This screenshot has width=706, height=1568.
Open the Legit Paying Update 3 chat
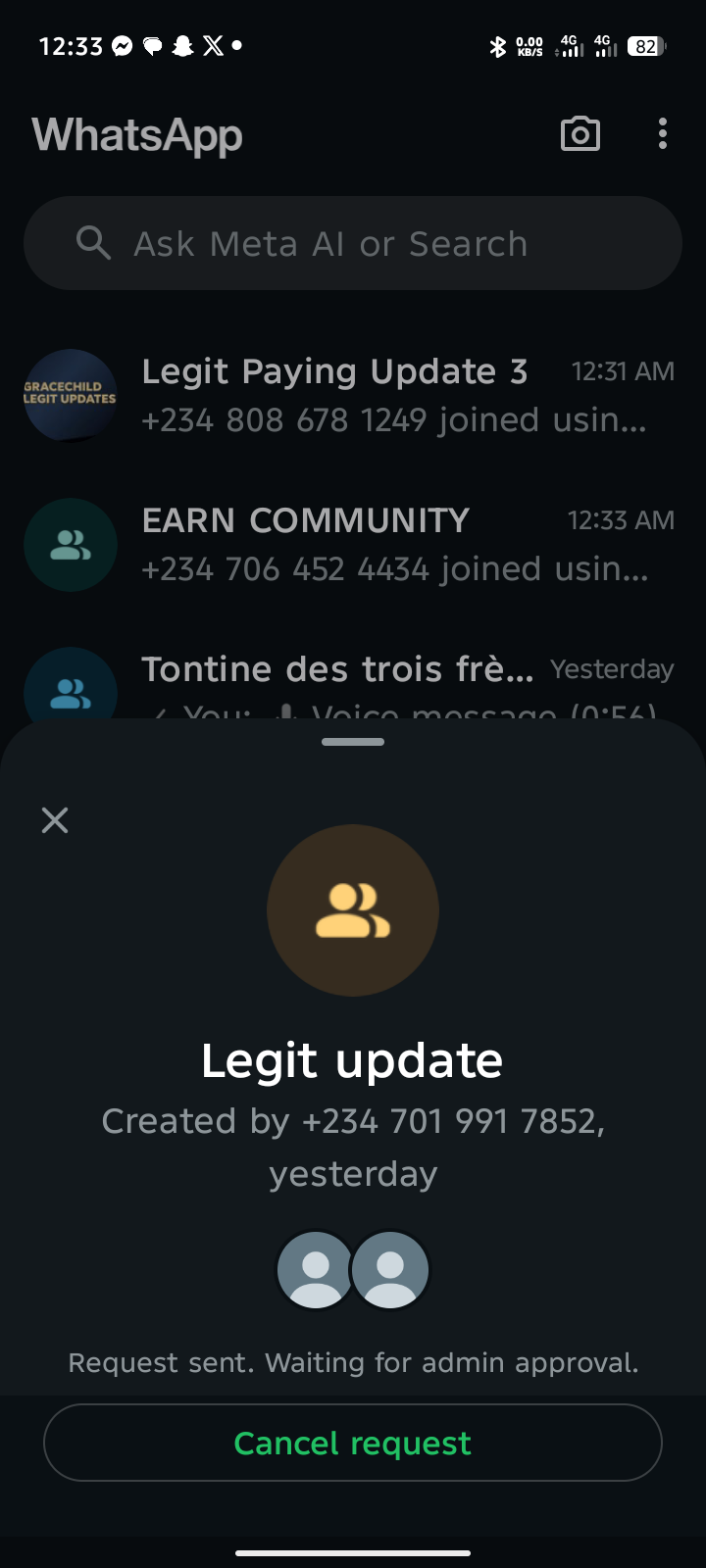tap(392, 396)
